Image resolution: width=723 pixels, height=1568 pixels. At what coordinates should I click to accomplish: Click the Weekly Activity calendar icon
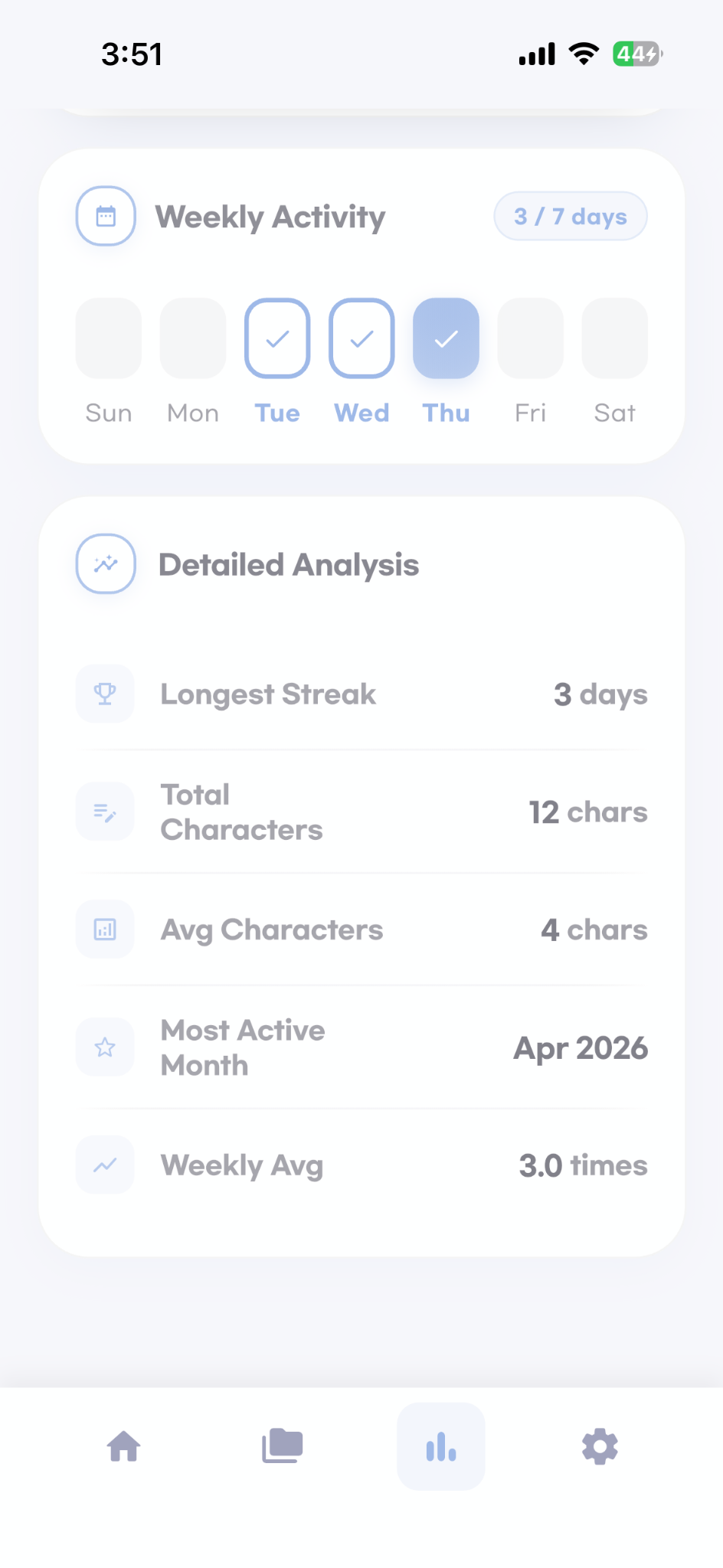(x=106, y=216)
